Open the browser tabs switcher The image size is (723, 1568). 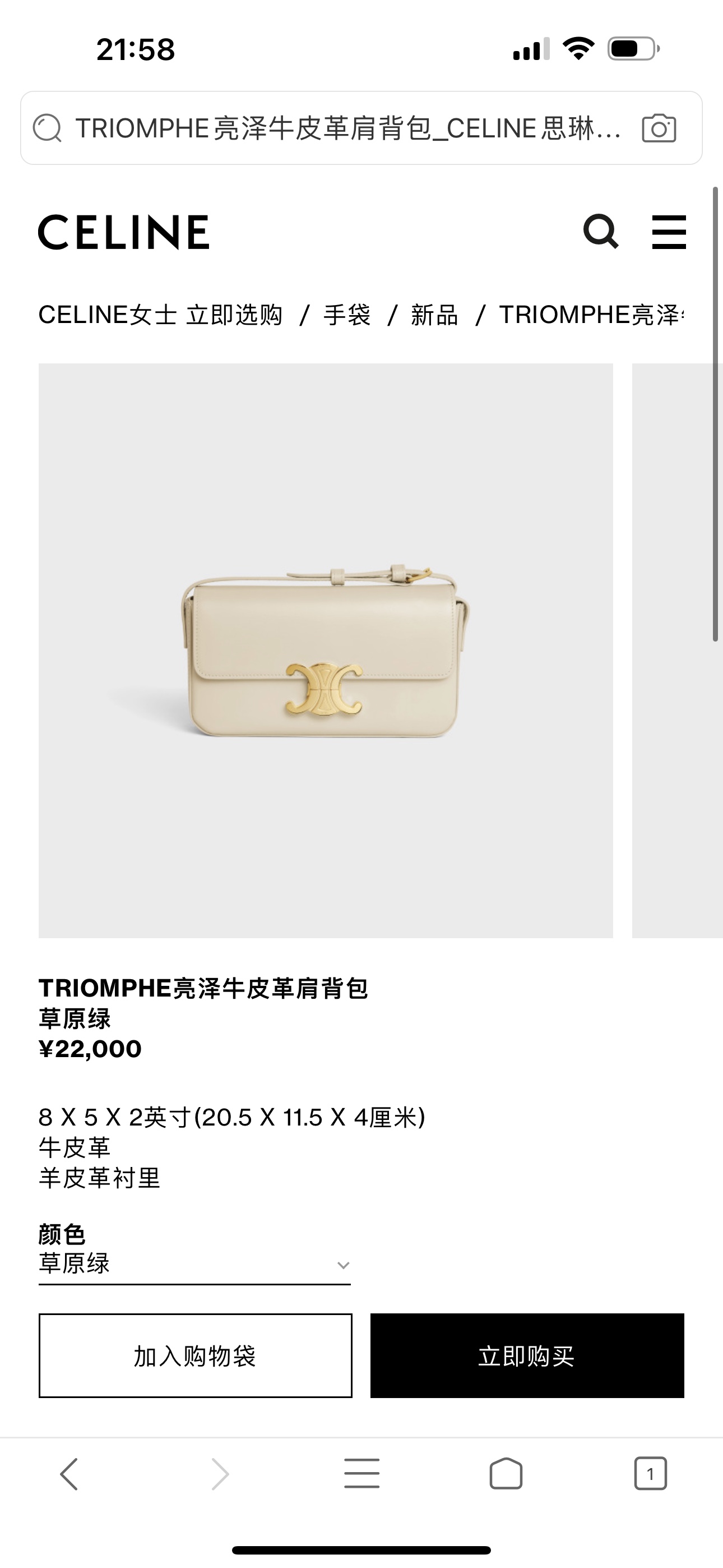(x=650, y=1474)
